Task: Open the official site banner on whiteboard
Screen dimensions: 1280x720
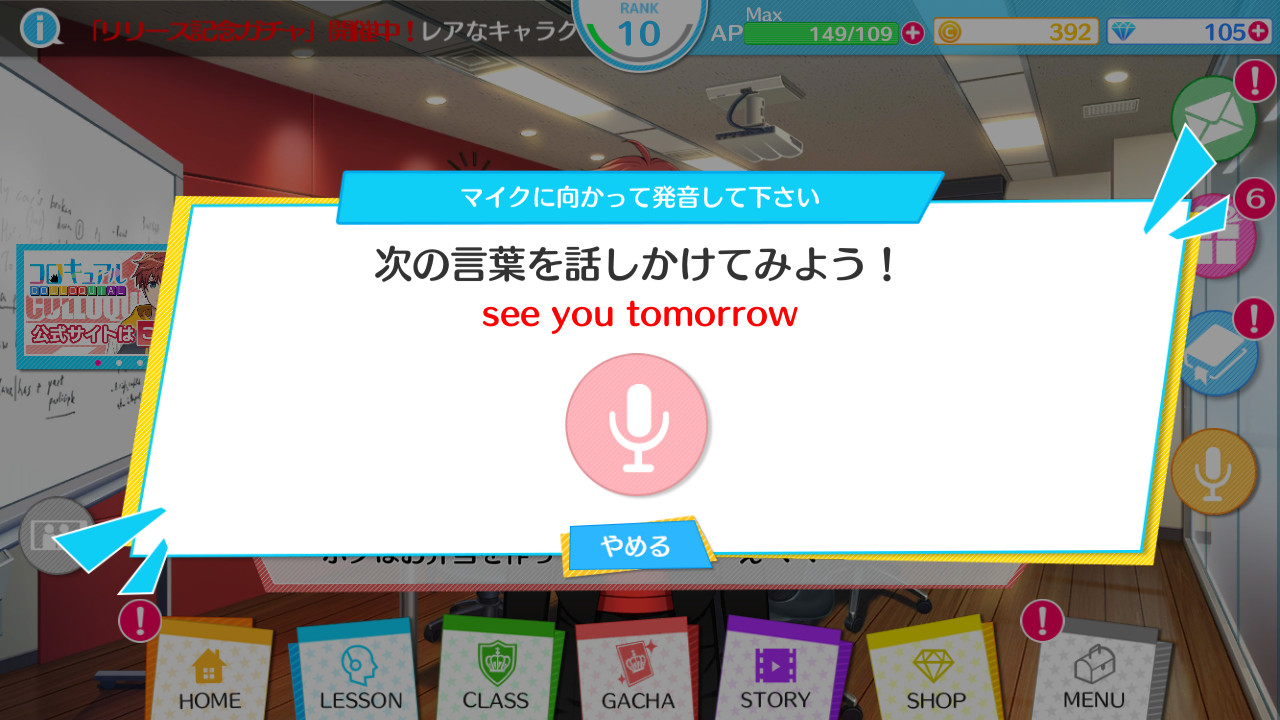Action: (x=92, y=306)
